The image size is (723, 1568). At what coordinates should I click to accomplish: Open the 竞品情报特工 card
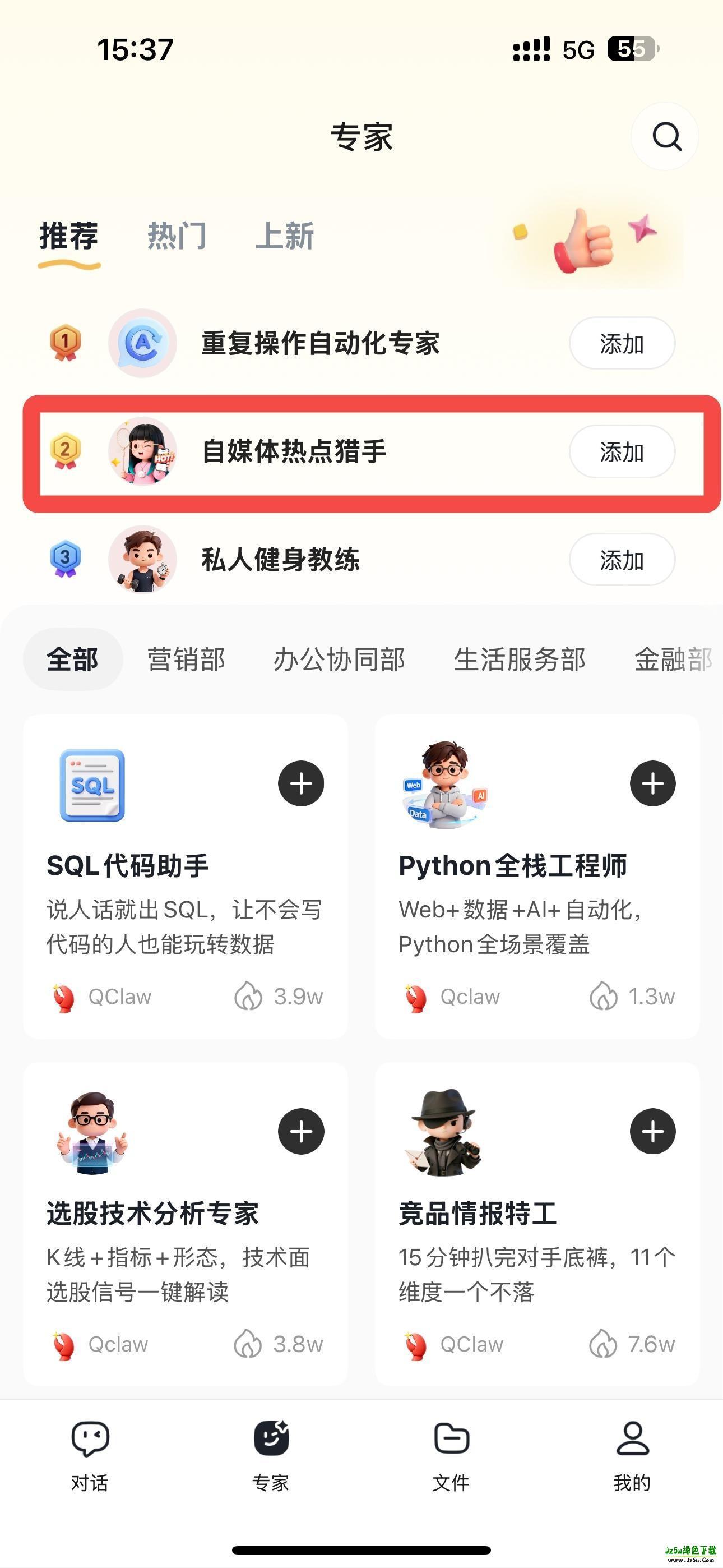click(537, 1225)
